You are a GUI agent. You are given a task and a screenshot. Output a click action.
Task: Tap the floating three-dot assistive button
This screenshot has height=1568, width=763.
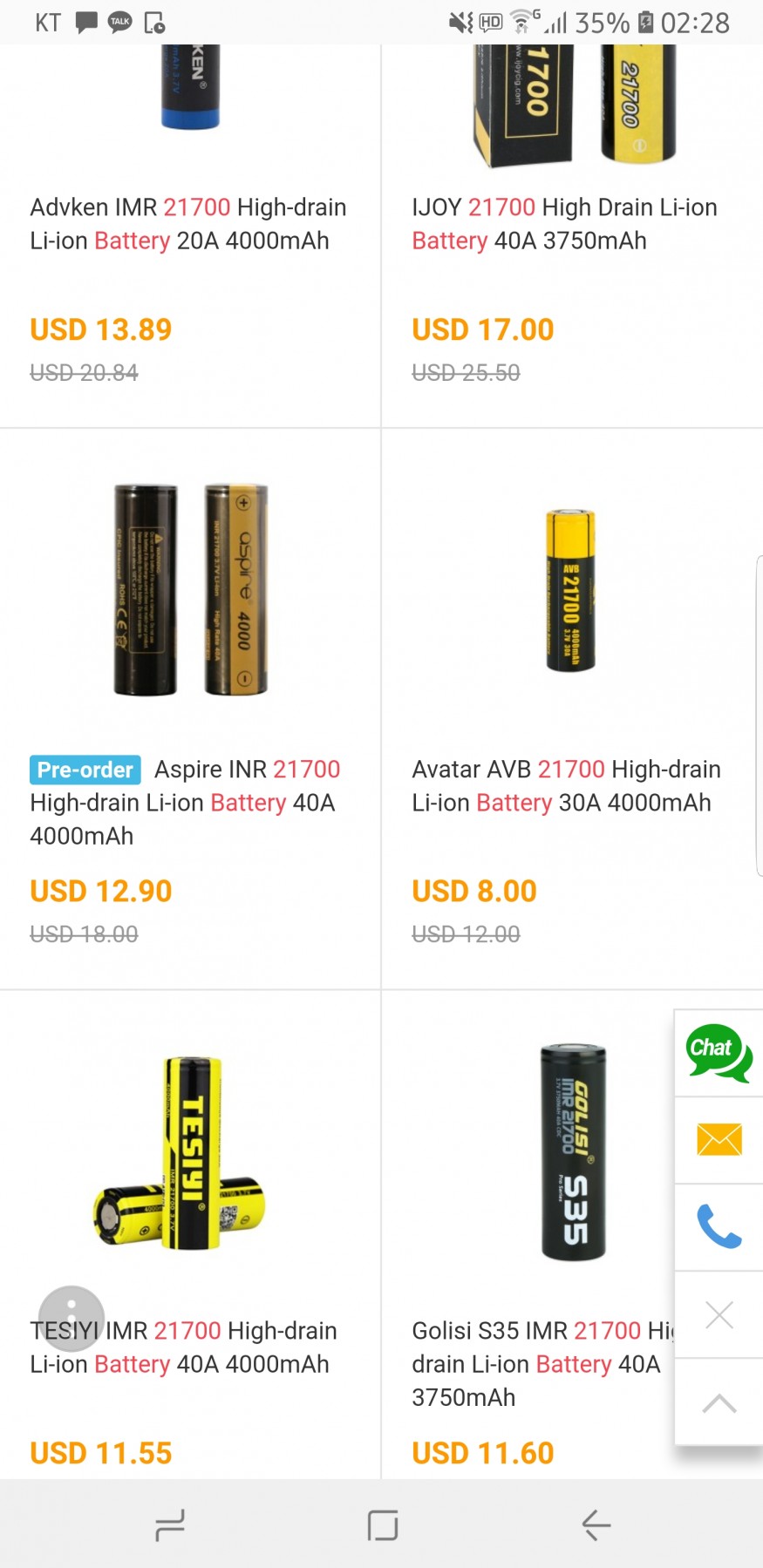point(72,1319)
